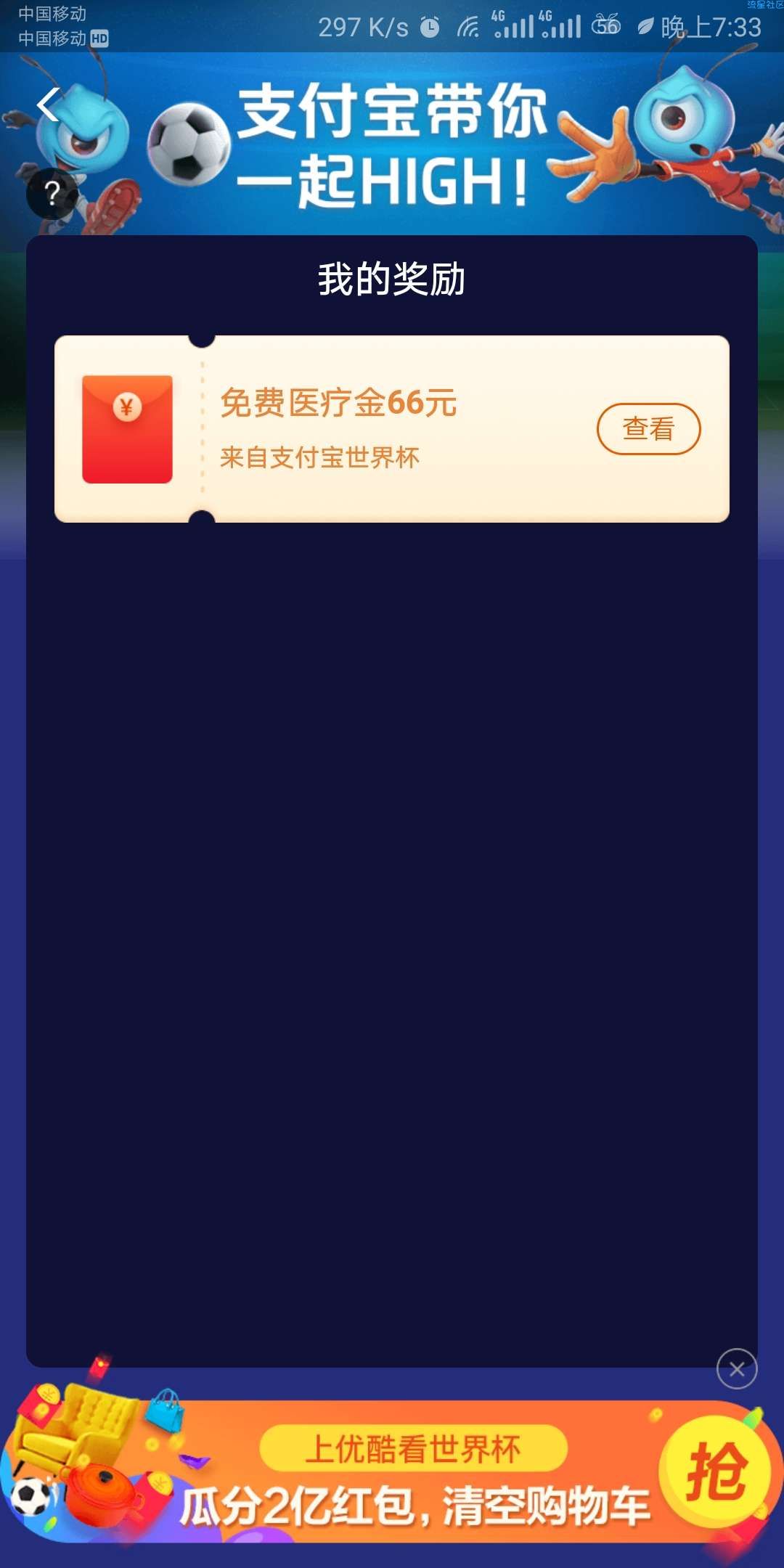Go back using the top-left arrow
Image resolution: width=784 pixels, height=1568 pixels.
point(49,105)
